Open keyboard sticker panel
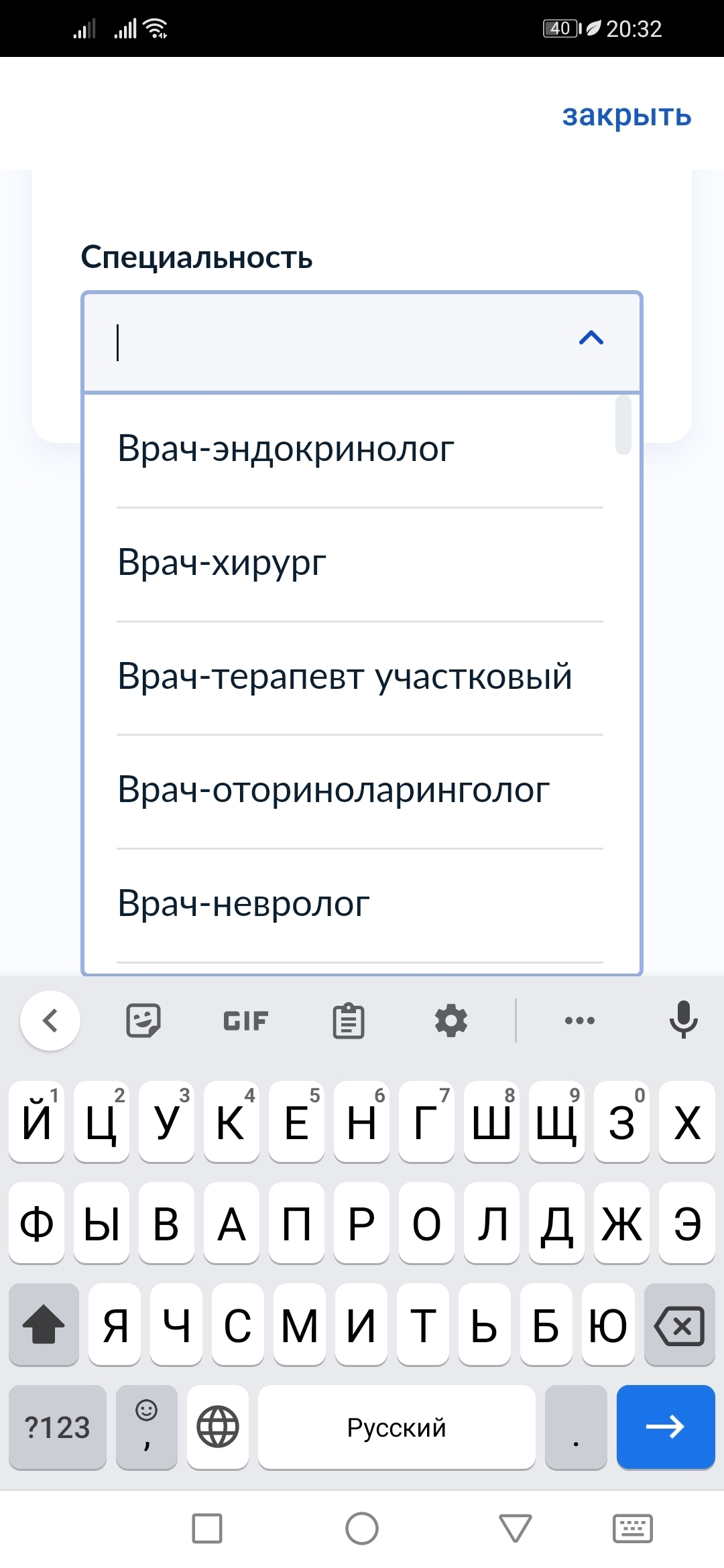 click(x=143, y=1021)
